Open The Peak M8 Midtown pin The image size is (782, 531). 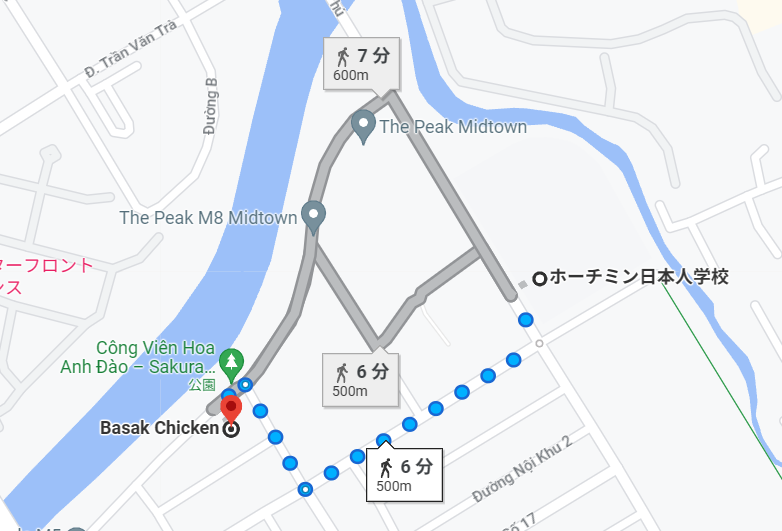(x=314, y=216)
